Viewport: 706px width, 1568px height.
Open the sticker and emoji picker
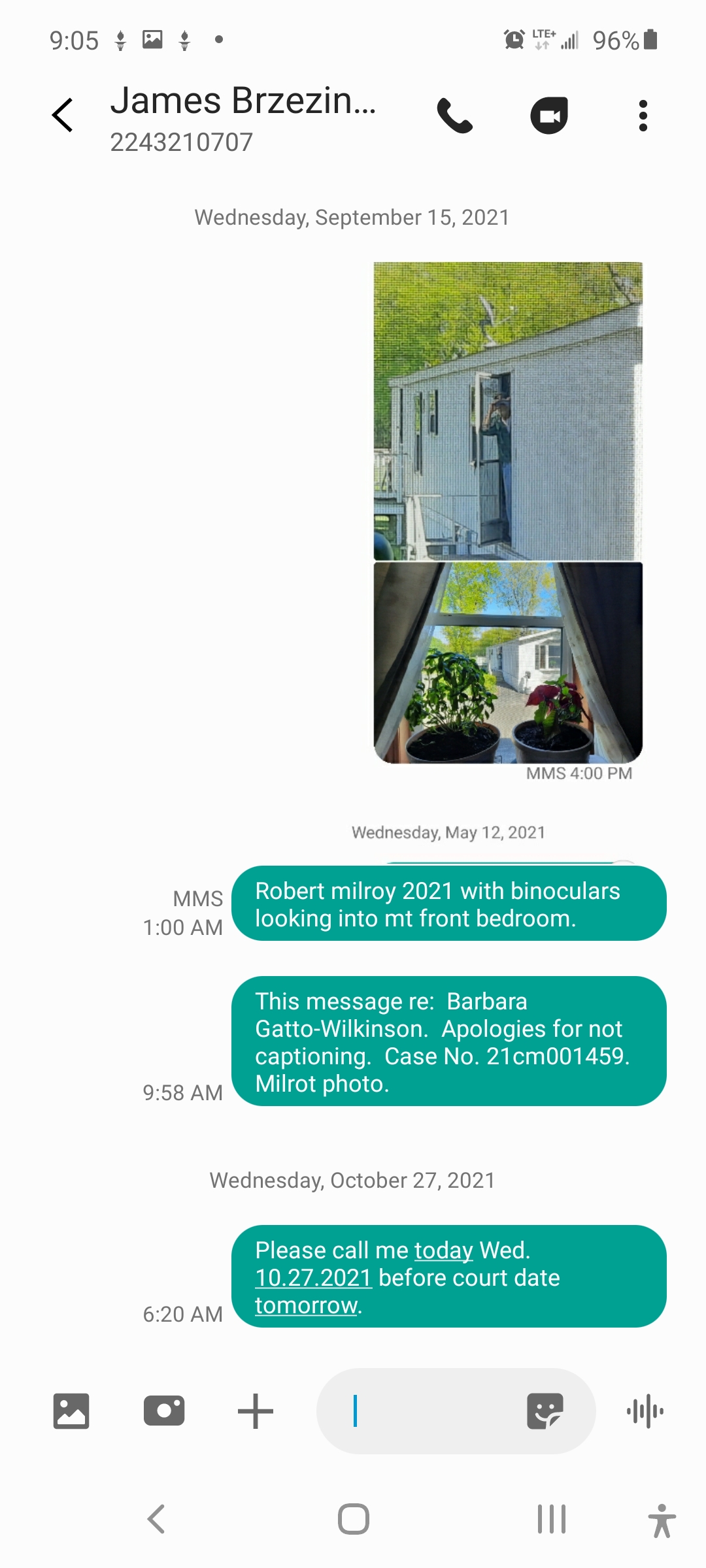[x=545, y=1411]
